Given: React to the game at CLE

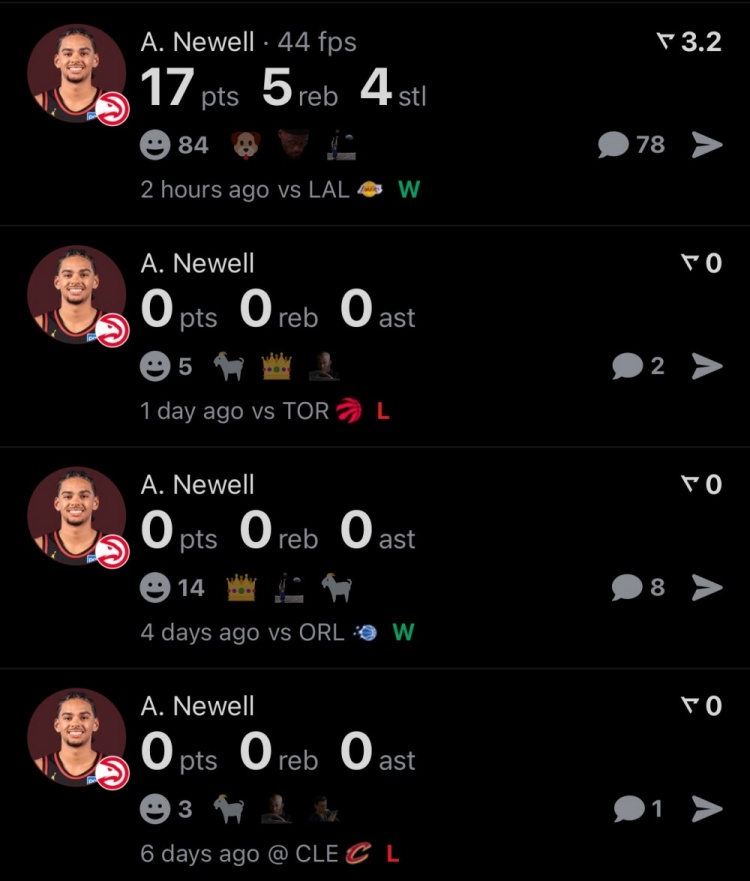Looking at the screenshot, I should (x=155, y=809).
